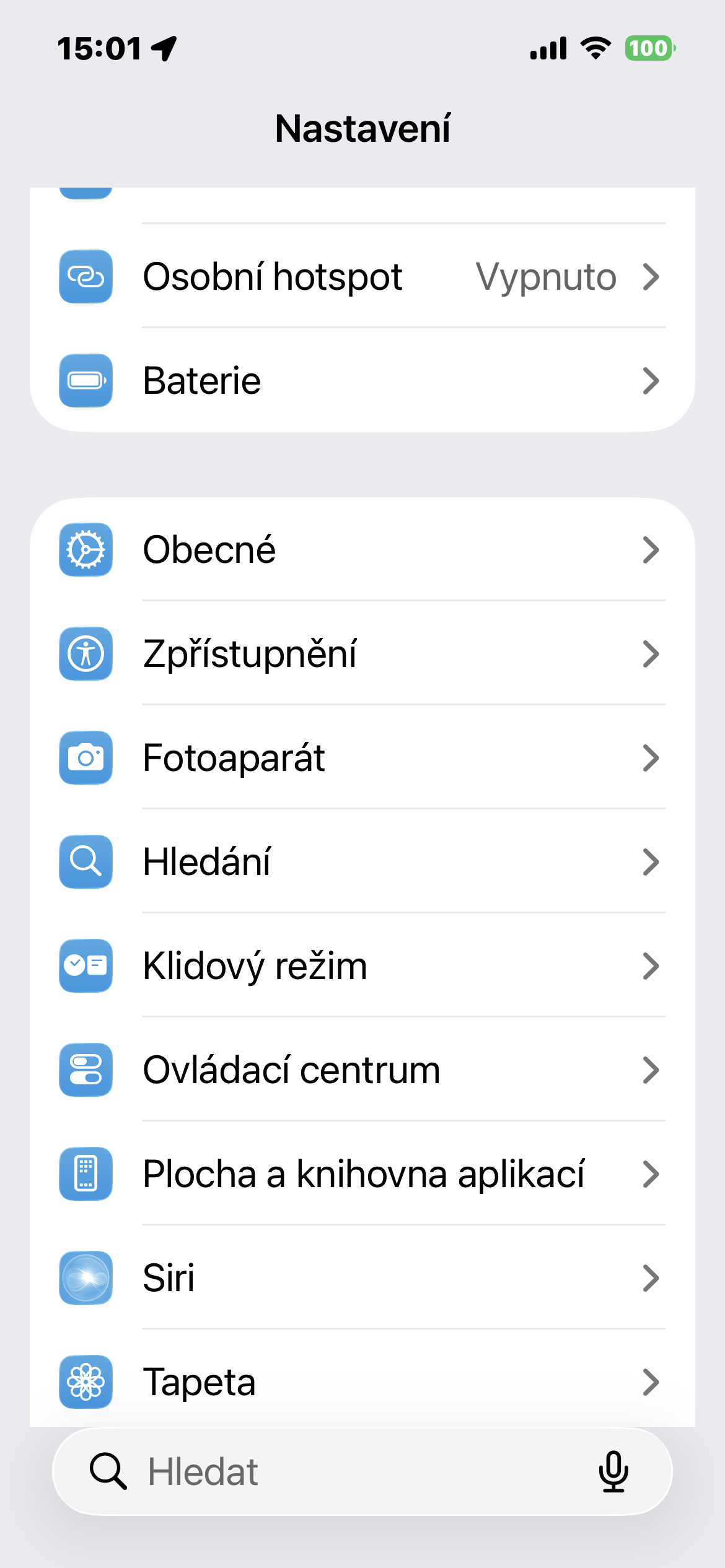Select the Fotoaparát row

click(x=362, y=757)
